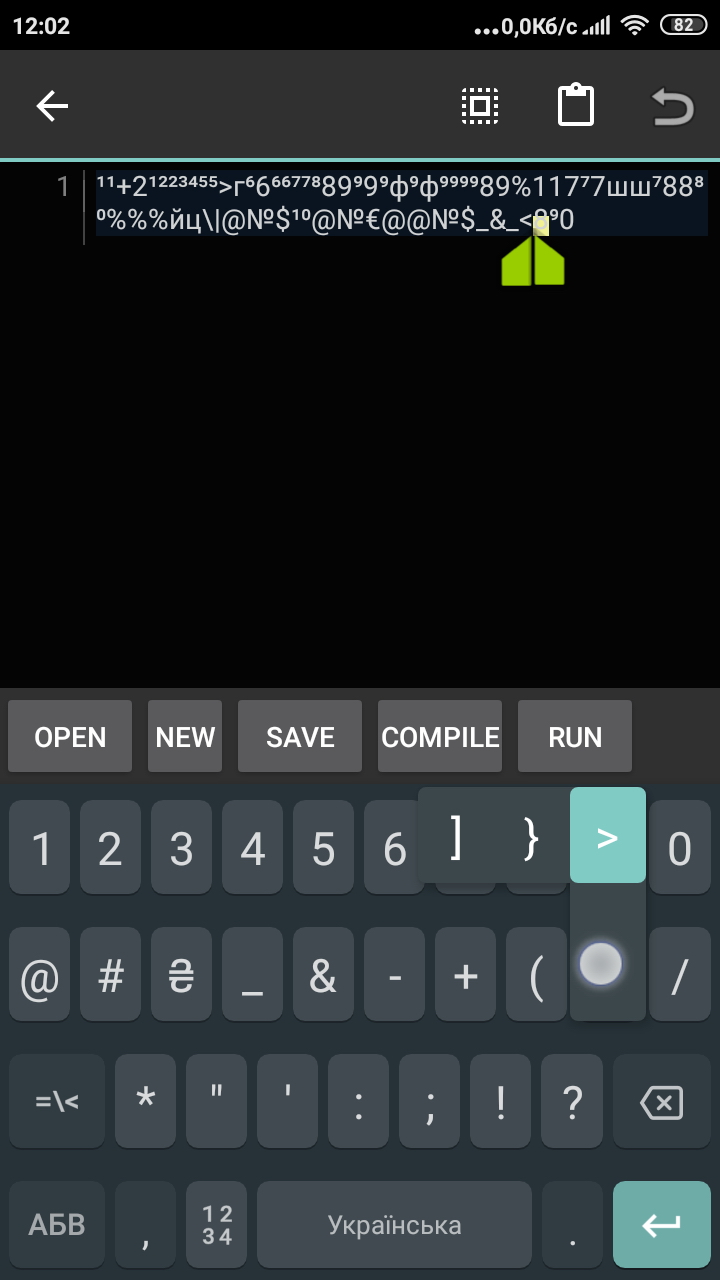Hit the enter key on the keyboard

tap(660, 1225)
